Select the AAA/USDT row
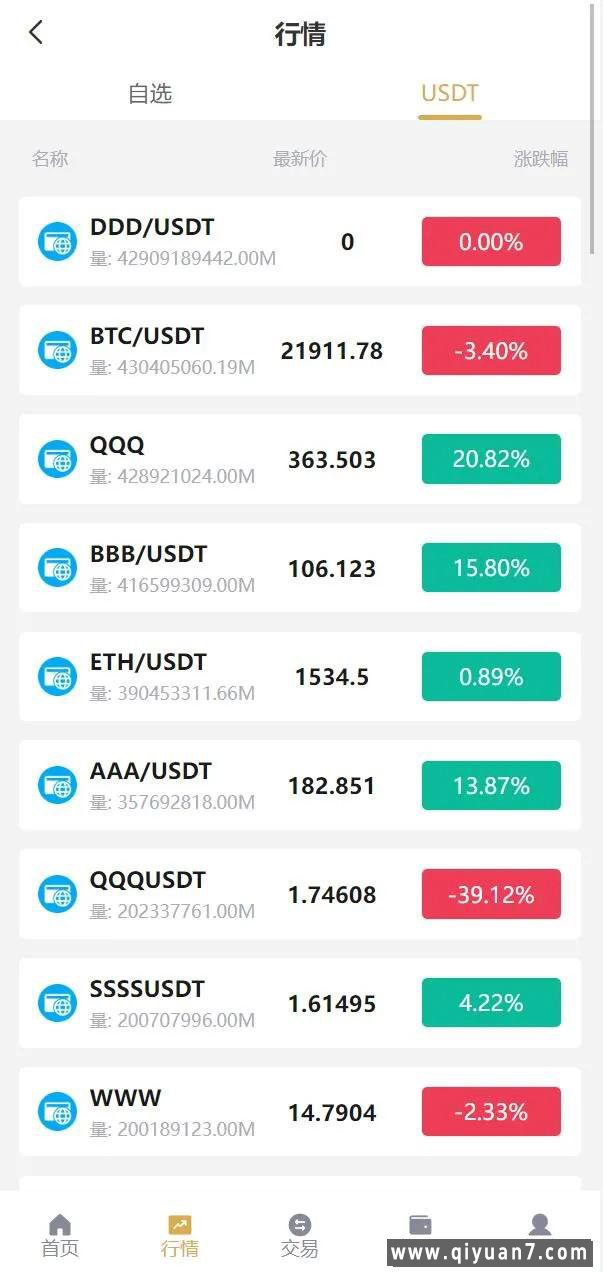Screen dimensions: 603x1272 [x=300, y=786]
